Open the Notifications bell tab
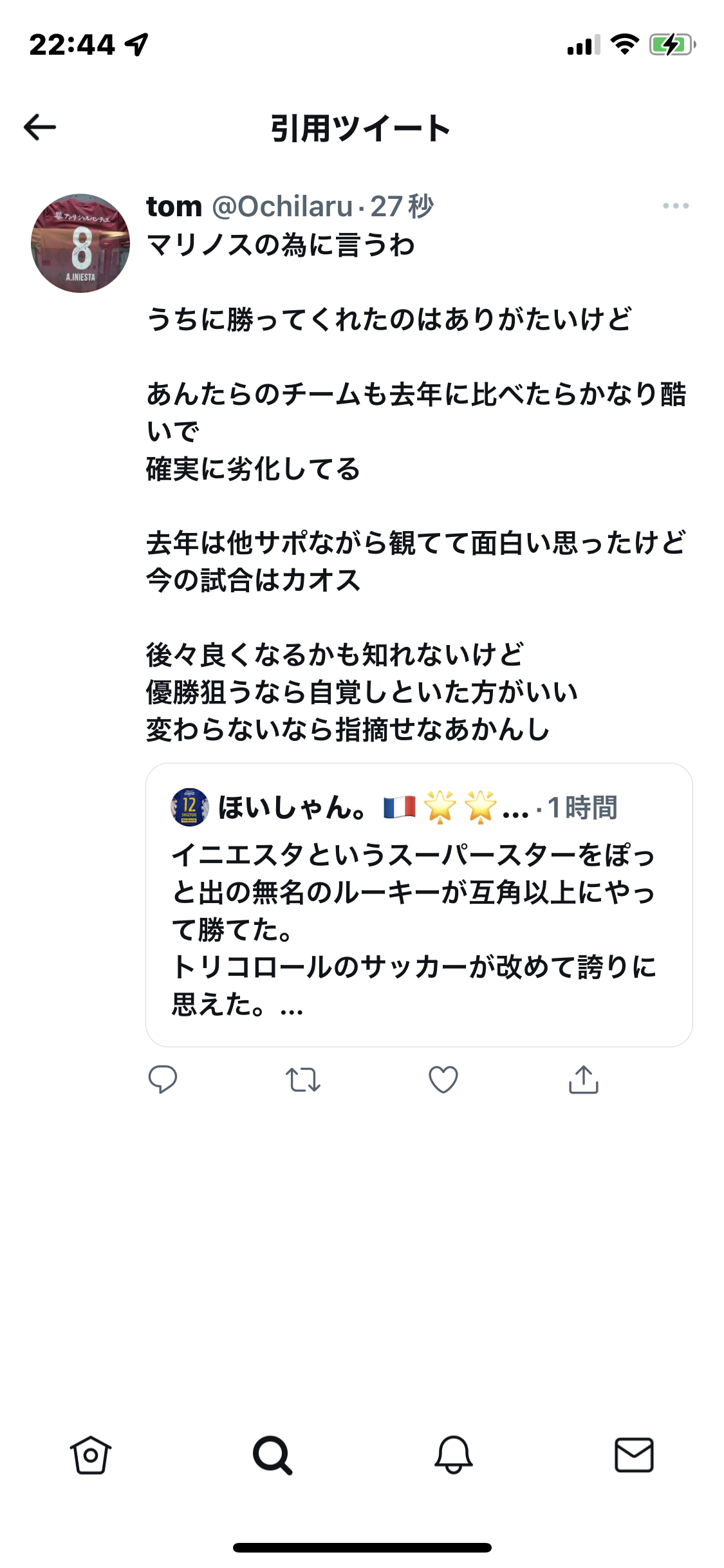 click(x=454, y=1455)
